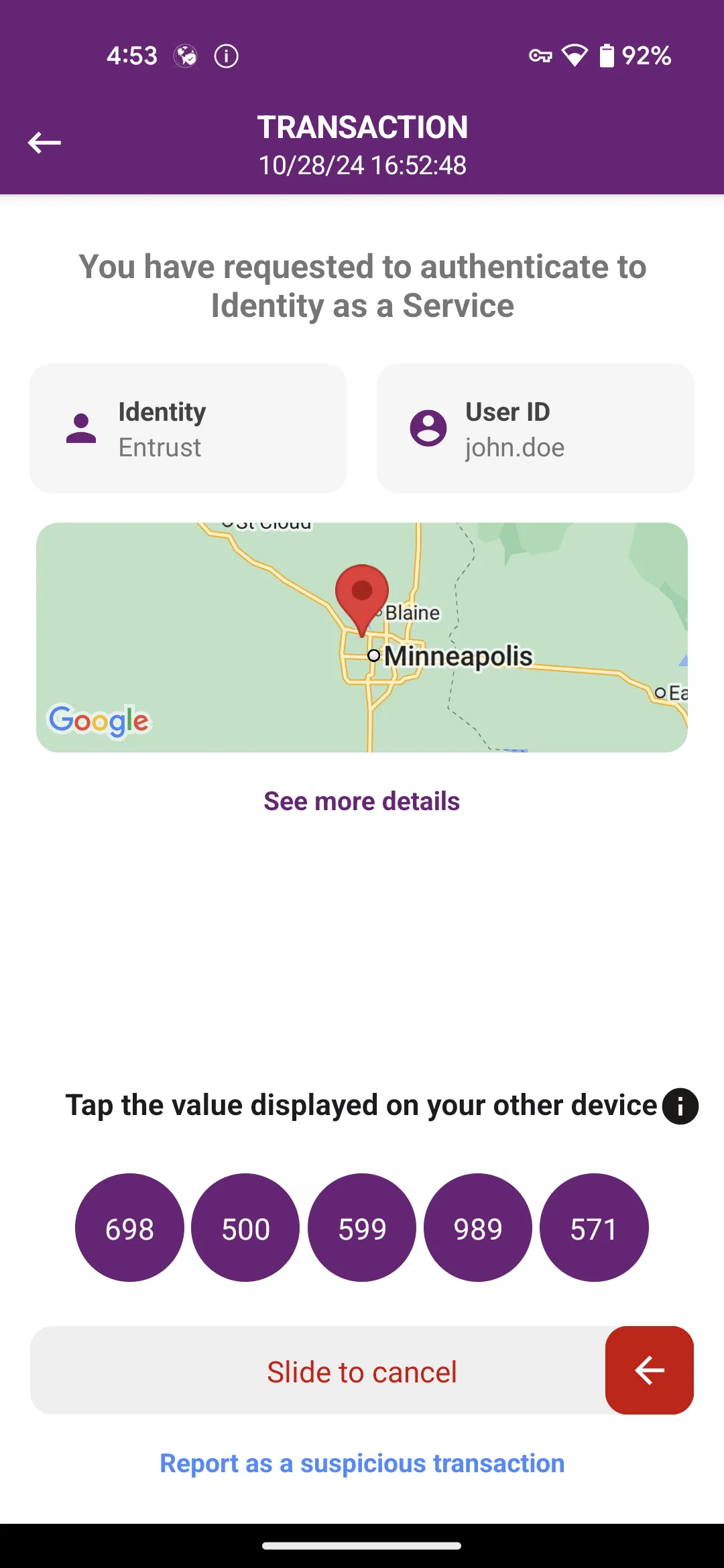The width and height of the screenshot is (724, 1568).
Task: Tap the red cancel arrow handle
Action: (x=649, y=1370)
